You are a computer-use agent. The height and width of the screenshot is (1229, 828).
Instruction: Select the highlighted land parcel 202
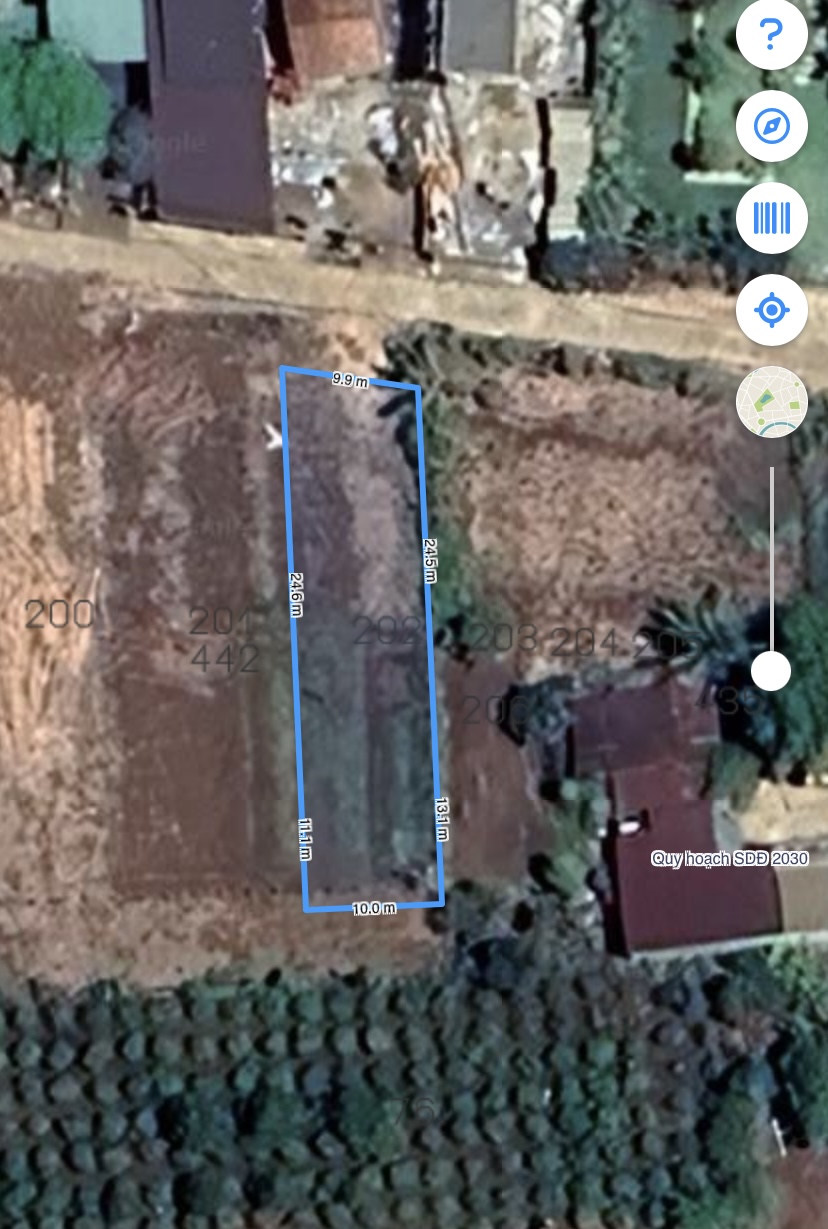[364, 640]
